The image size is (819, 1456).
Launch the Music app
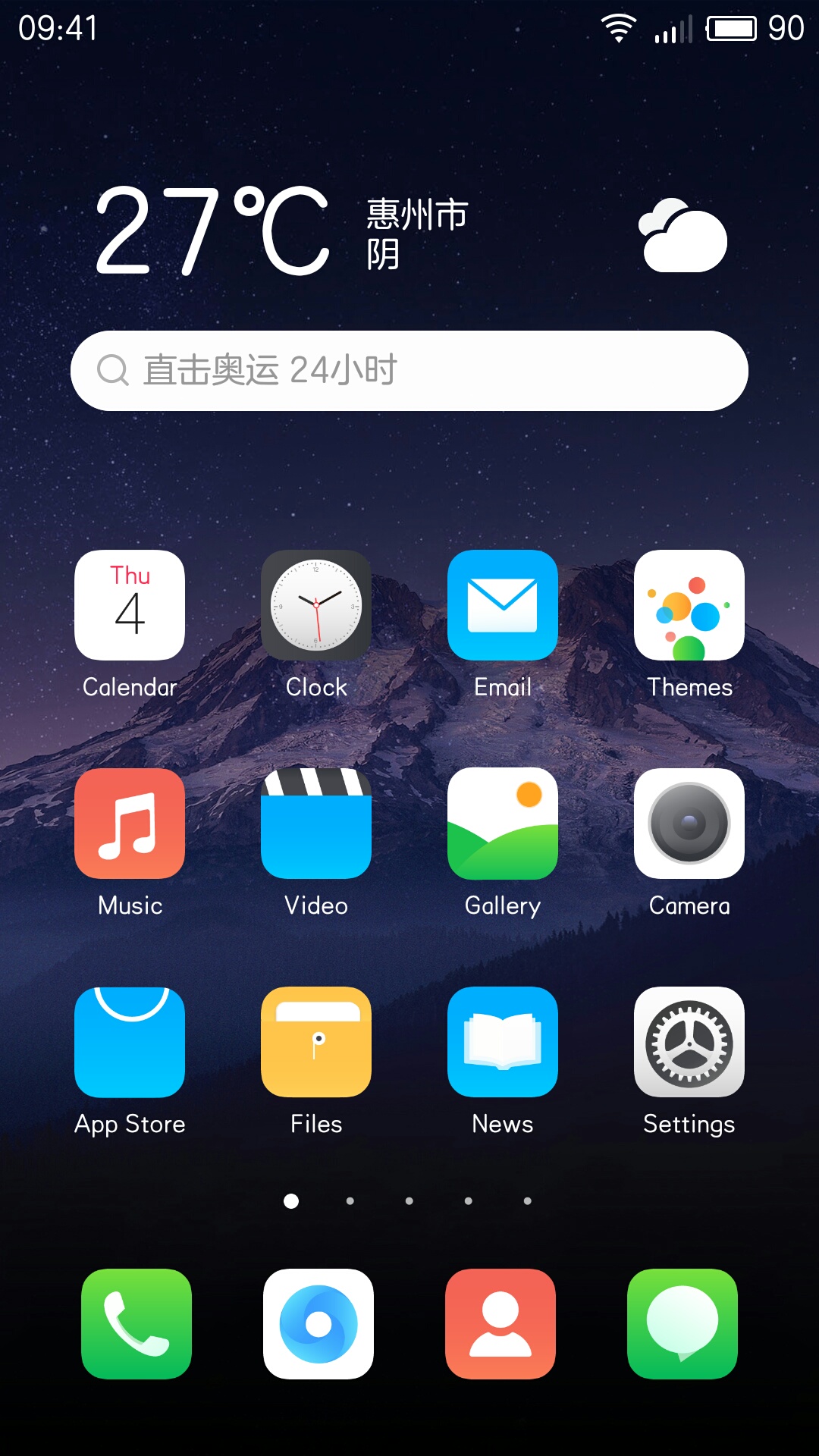click(130, 824)
